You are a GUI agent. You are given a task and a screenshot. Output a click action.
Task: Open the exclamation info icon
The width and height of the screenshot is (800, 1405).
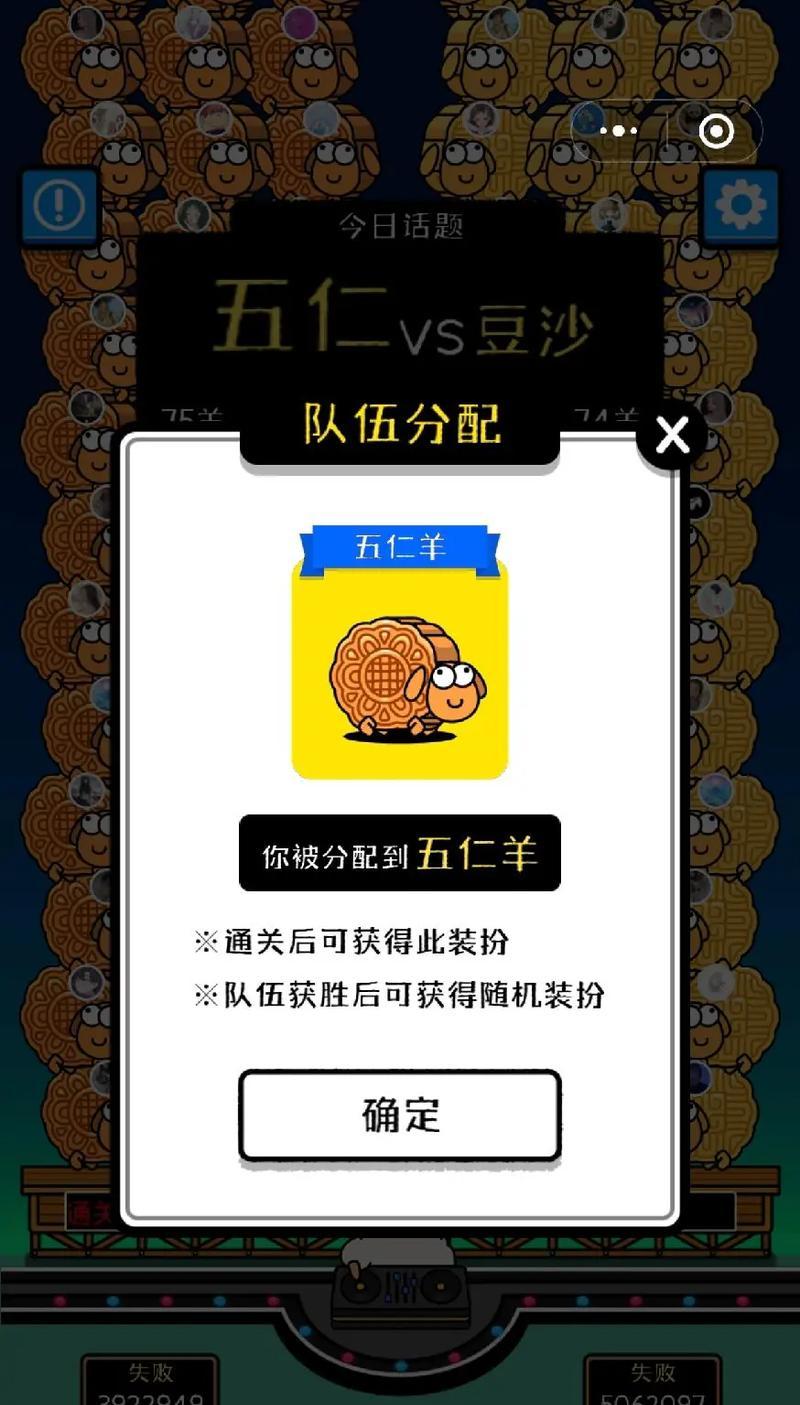tap(59, 206)
